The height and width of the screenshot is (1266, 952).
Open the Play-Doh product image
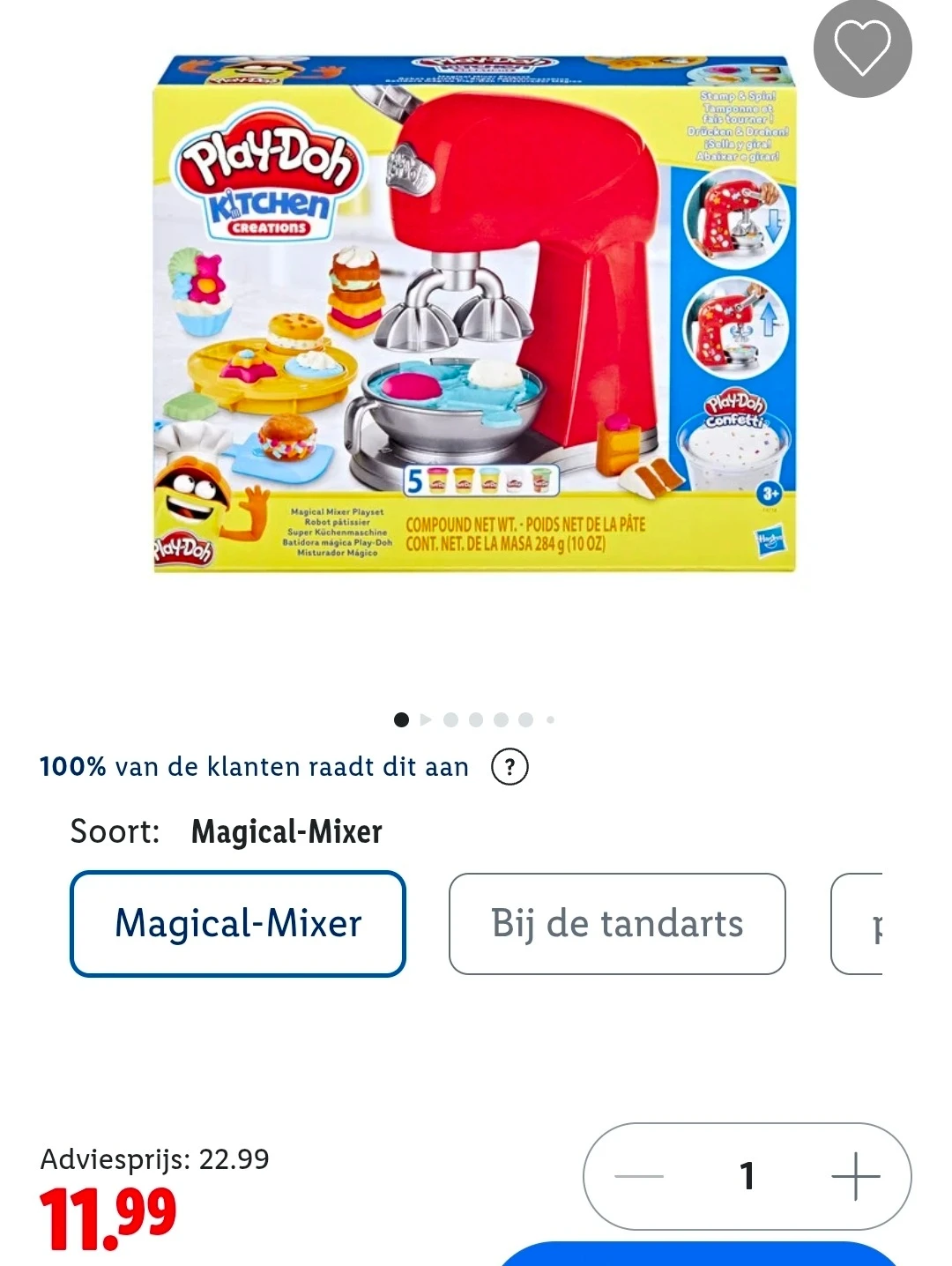(x=476, y=313)
